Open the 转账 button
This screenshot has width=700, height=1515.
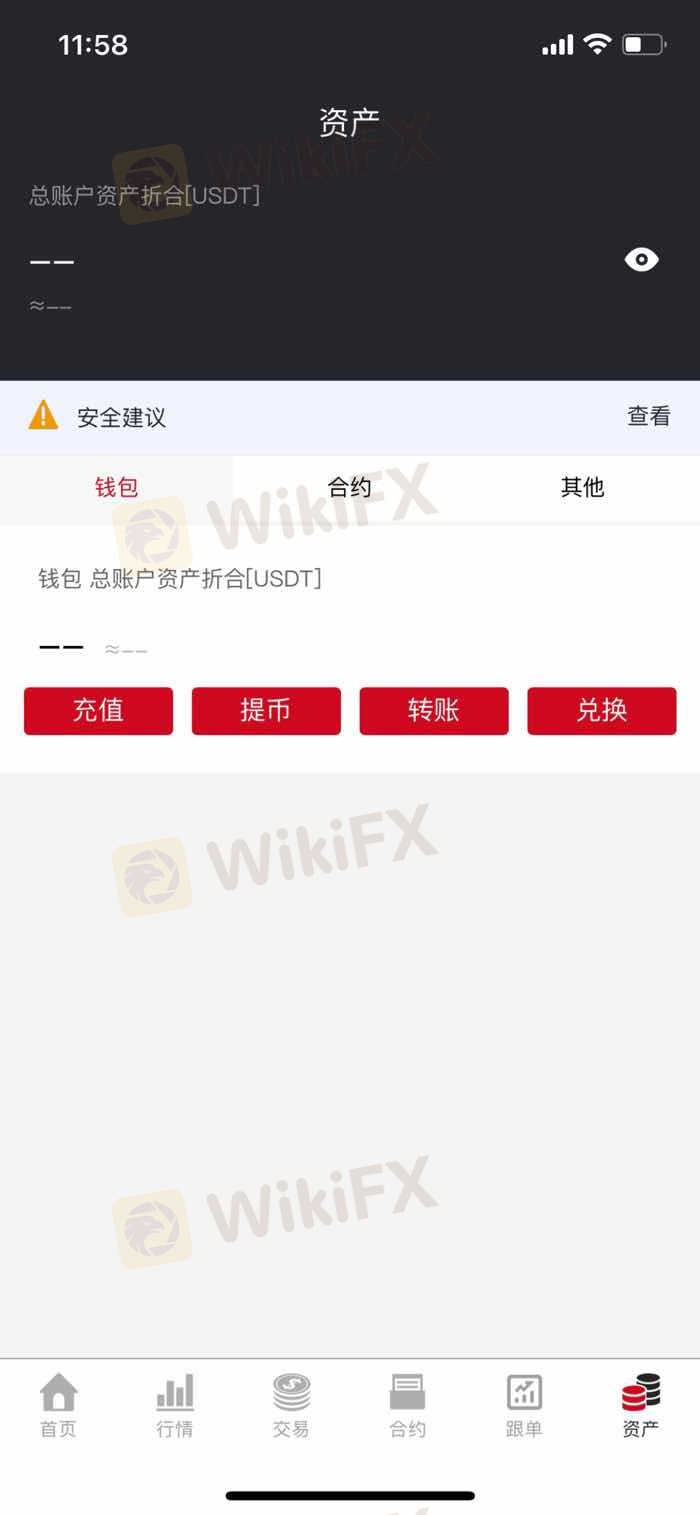click(x=434, y=711)
